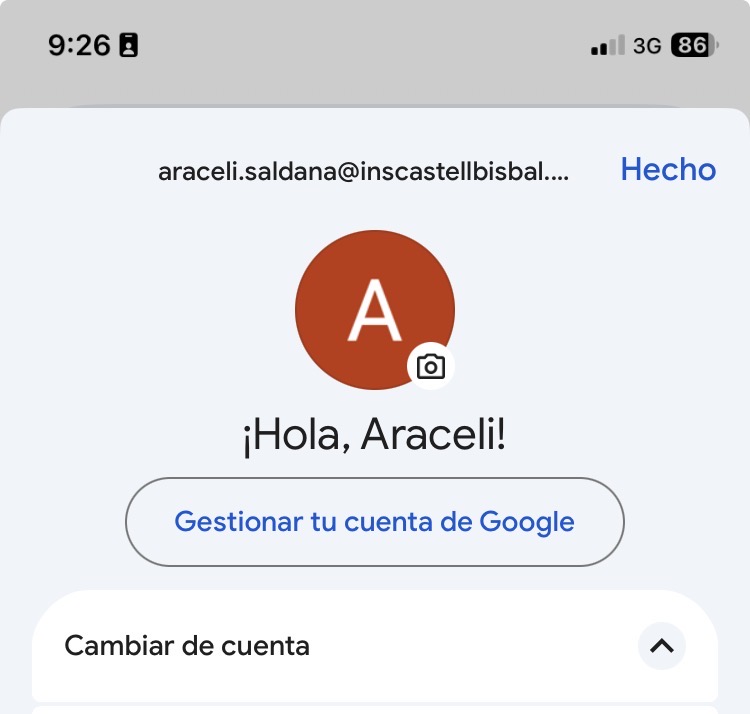Change profile photo via camera icon

point(431,367)
